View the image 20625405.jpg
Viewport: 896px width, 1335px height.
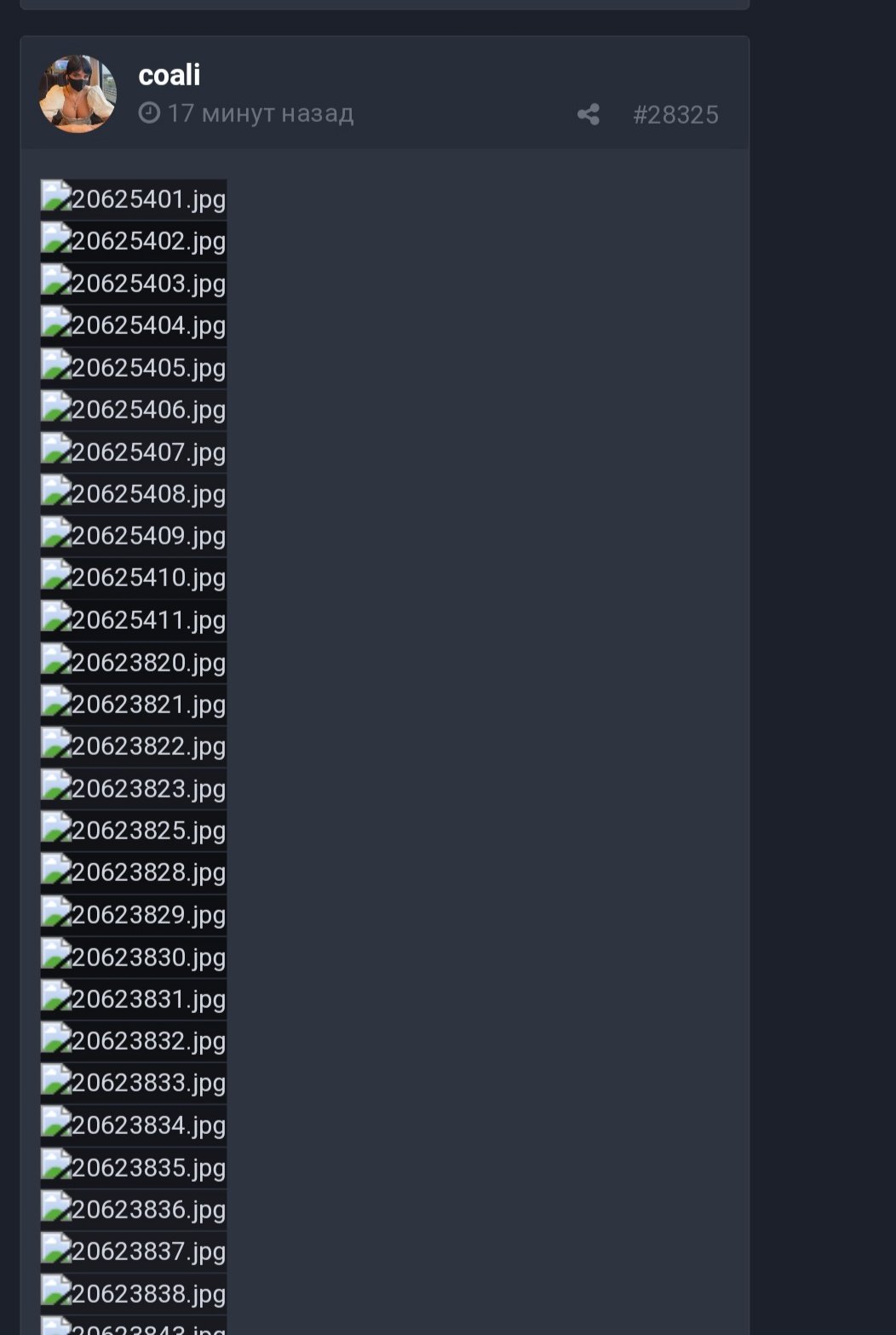(134, 368)
